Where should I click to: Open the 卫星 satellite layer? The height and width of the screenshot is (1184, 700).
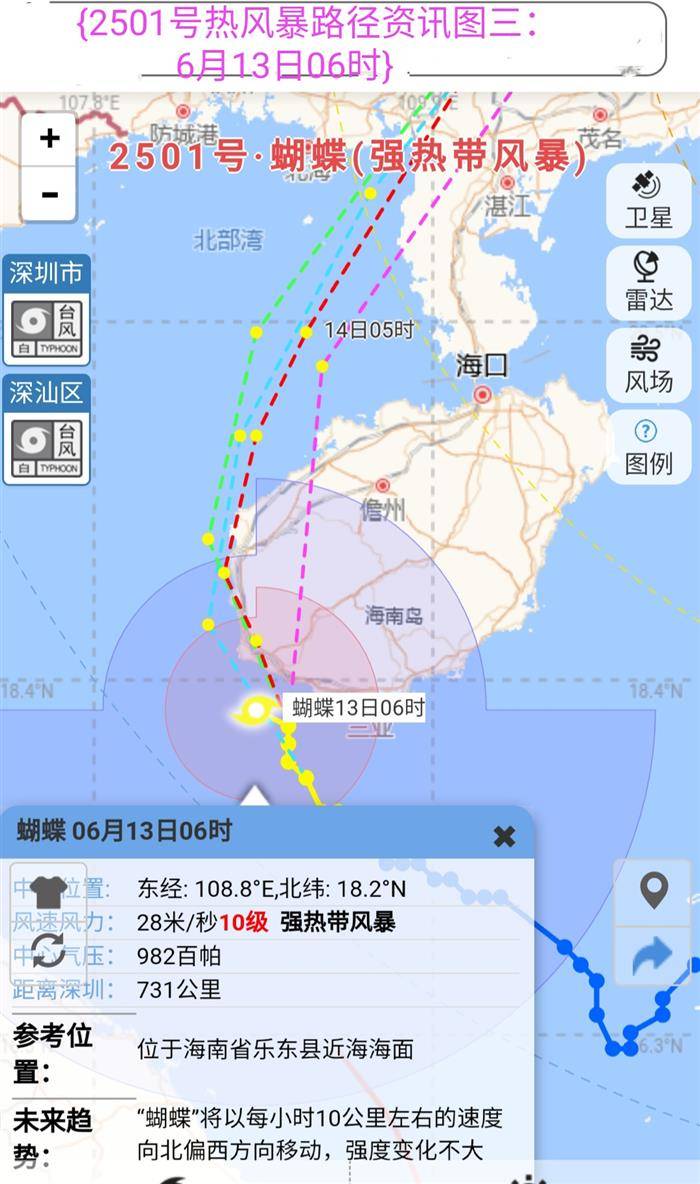(648, 200)
